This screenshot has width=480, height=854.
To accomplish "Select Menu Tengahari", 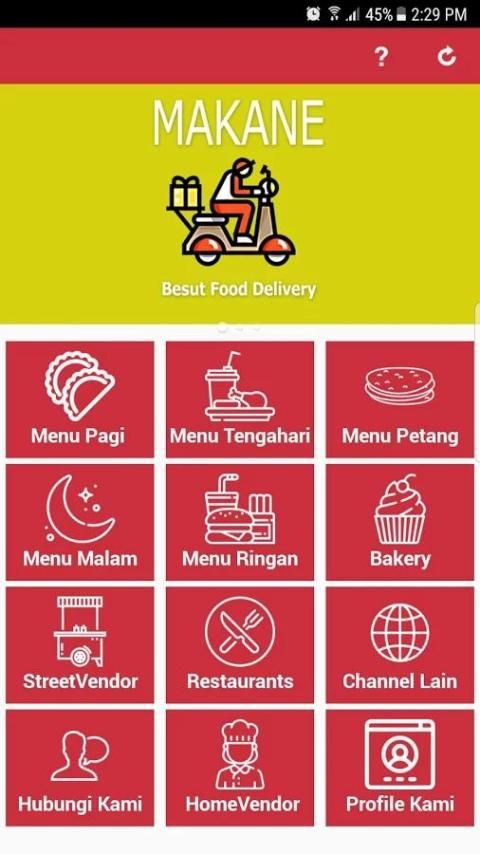I will (x=240, y=400).
